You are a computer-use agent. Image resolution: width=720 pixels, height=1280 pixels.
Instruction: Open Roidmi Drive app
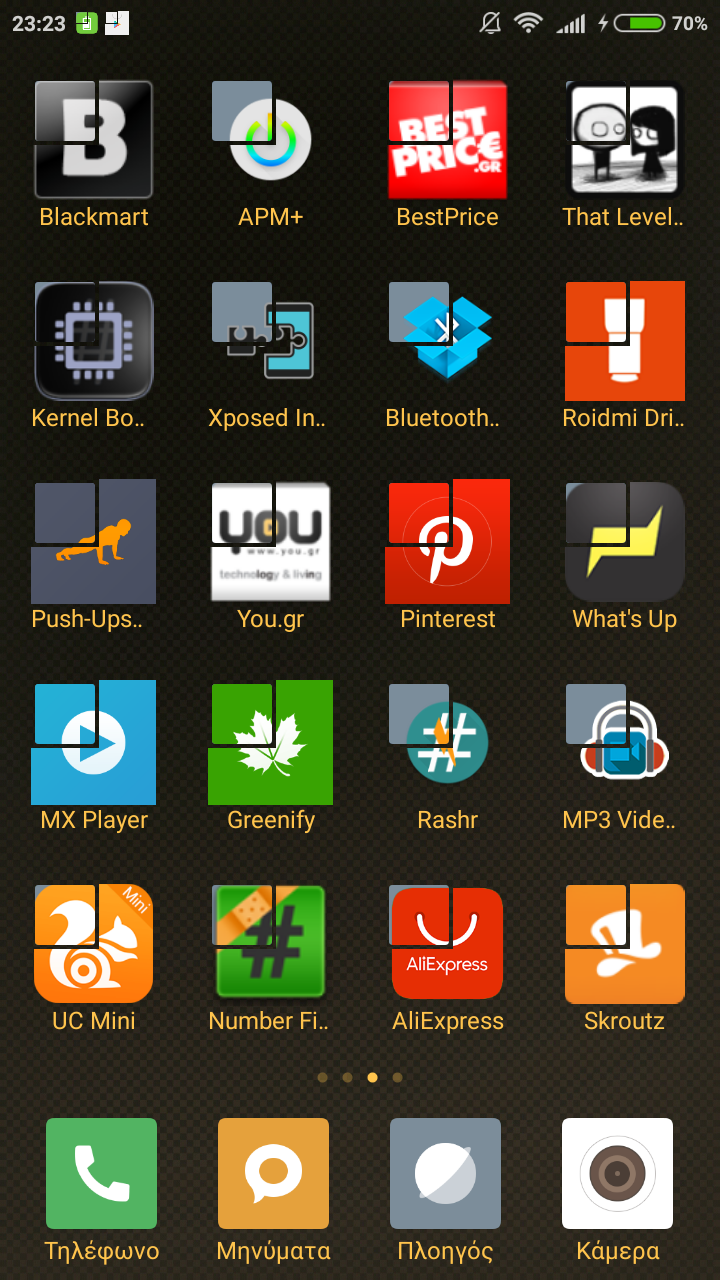[x=624, y=341]
